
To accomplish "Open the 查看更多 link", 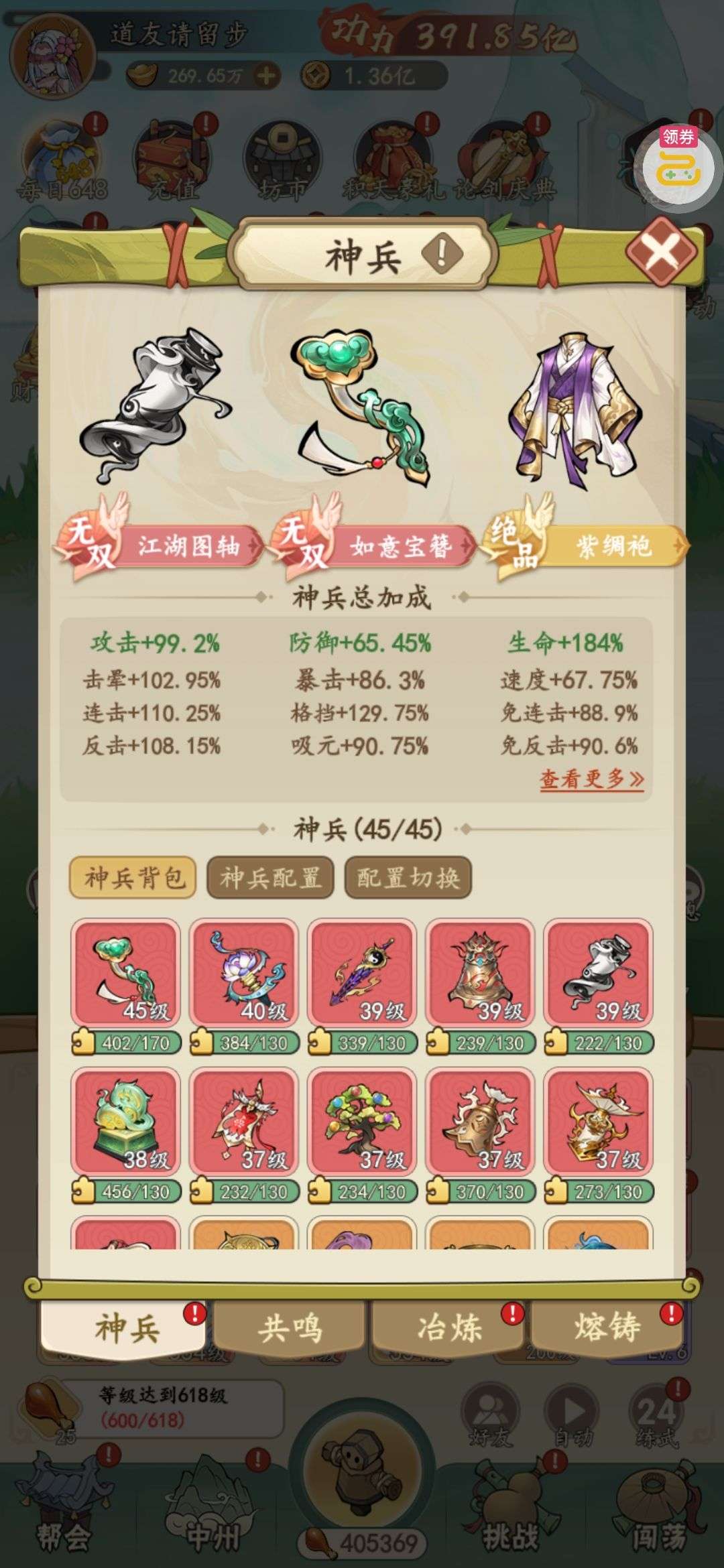I will [x=591, y=779].
